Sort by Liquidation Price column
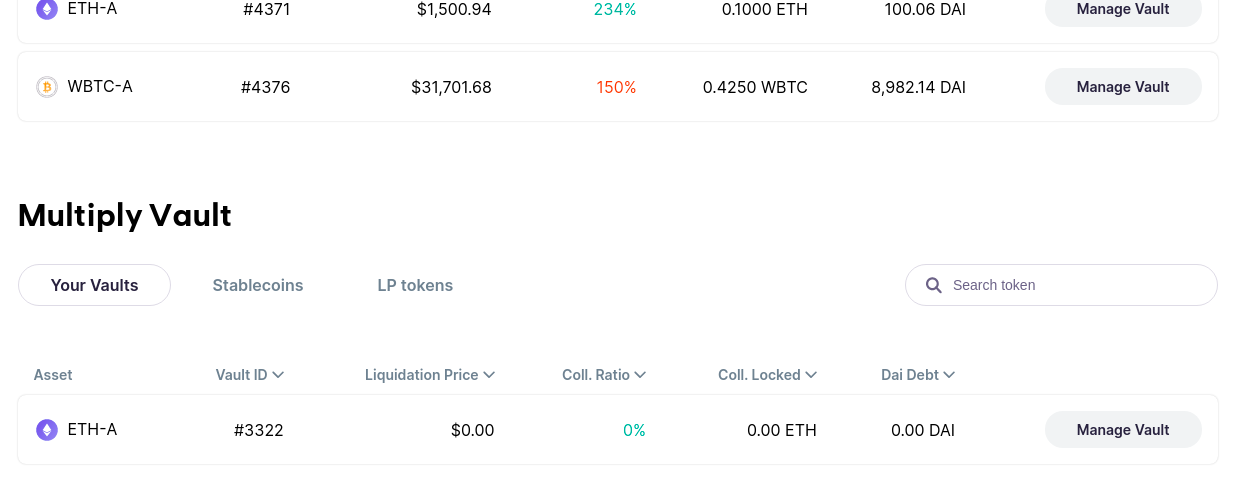This screenshot has width=1259, height=487. pos(430,375)
